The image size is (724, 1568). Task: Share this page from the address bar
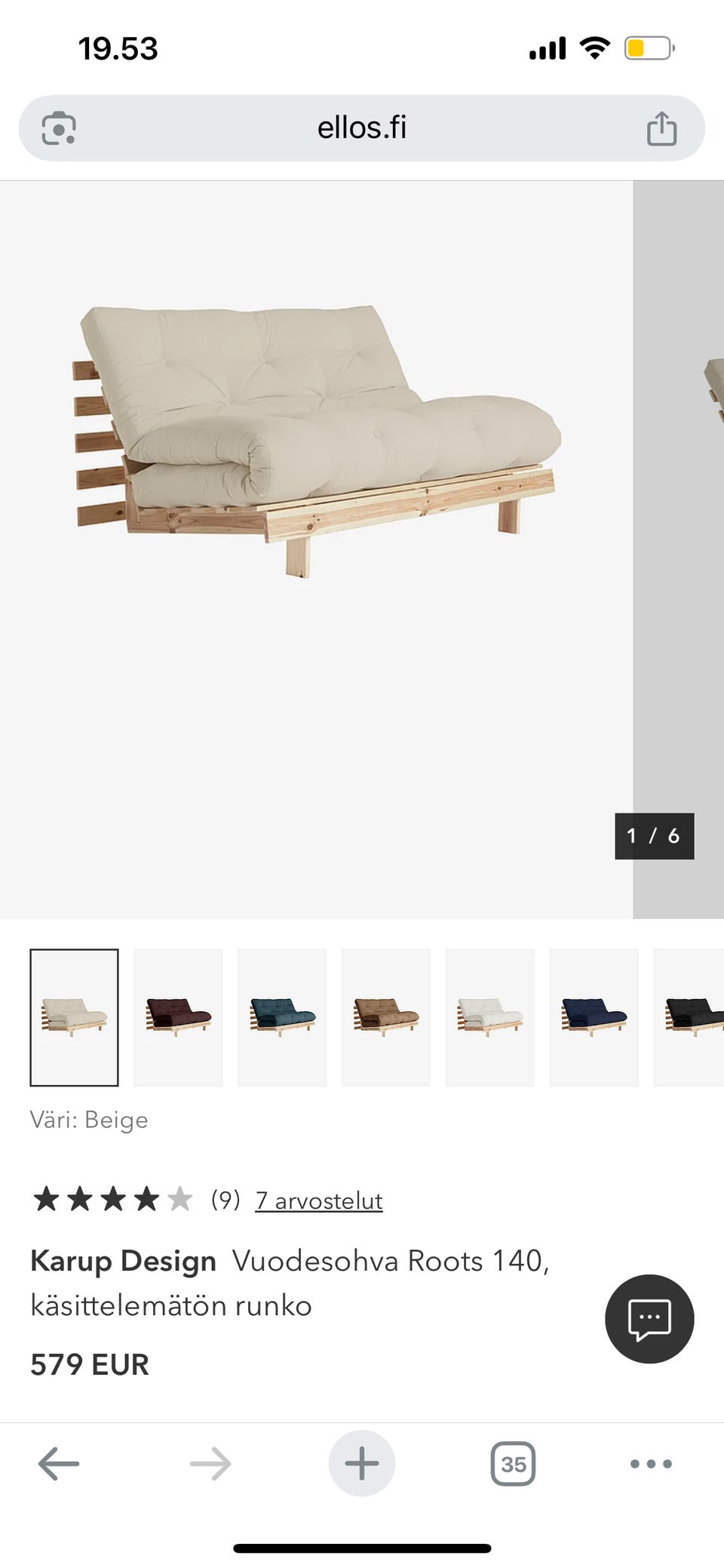[x=661, y=128]
